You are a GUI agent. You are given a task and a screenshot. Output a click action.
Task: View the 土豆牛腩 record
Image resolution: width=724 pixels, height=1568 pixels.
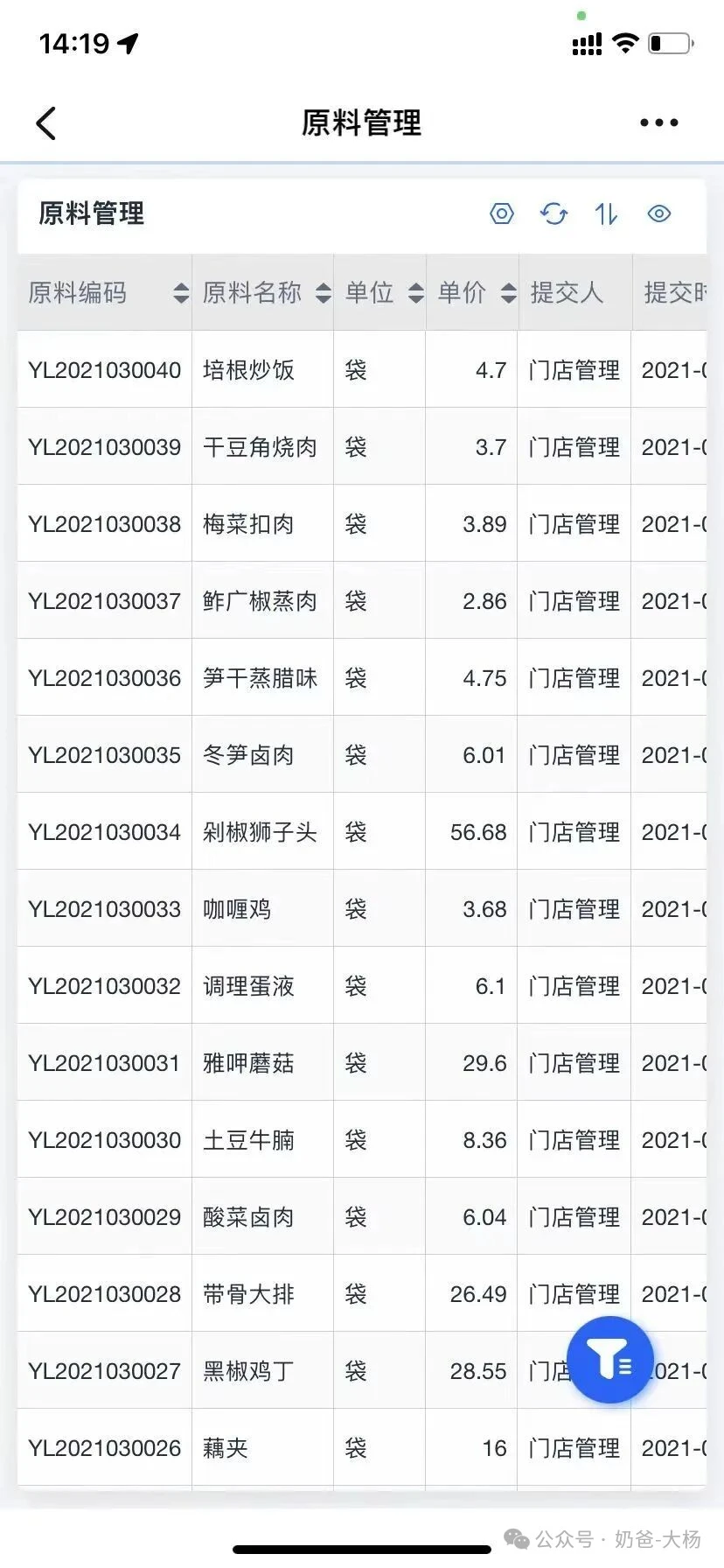point(248,1140)
